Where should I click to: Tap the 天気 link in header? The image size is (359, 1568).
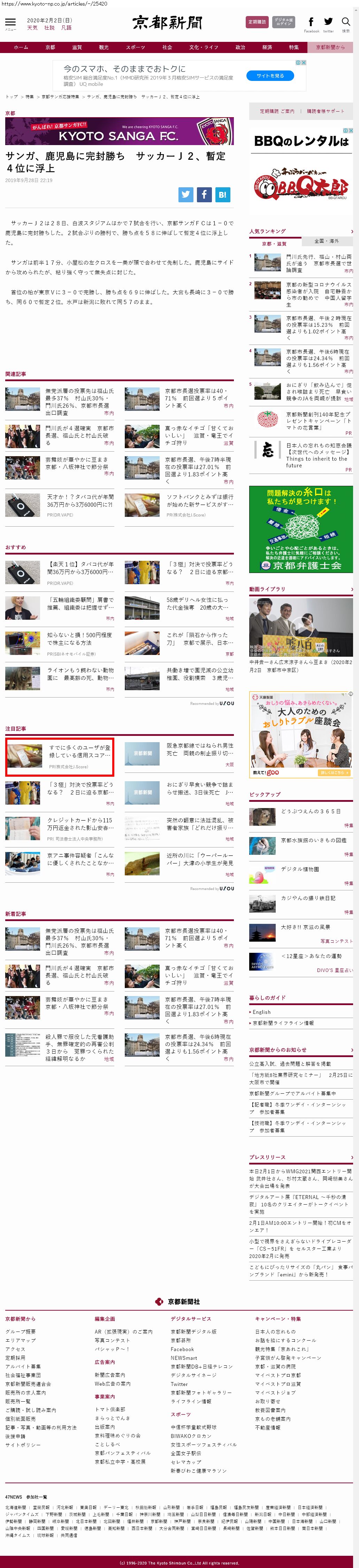coord(32,28)
